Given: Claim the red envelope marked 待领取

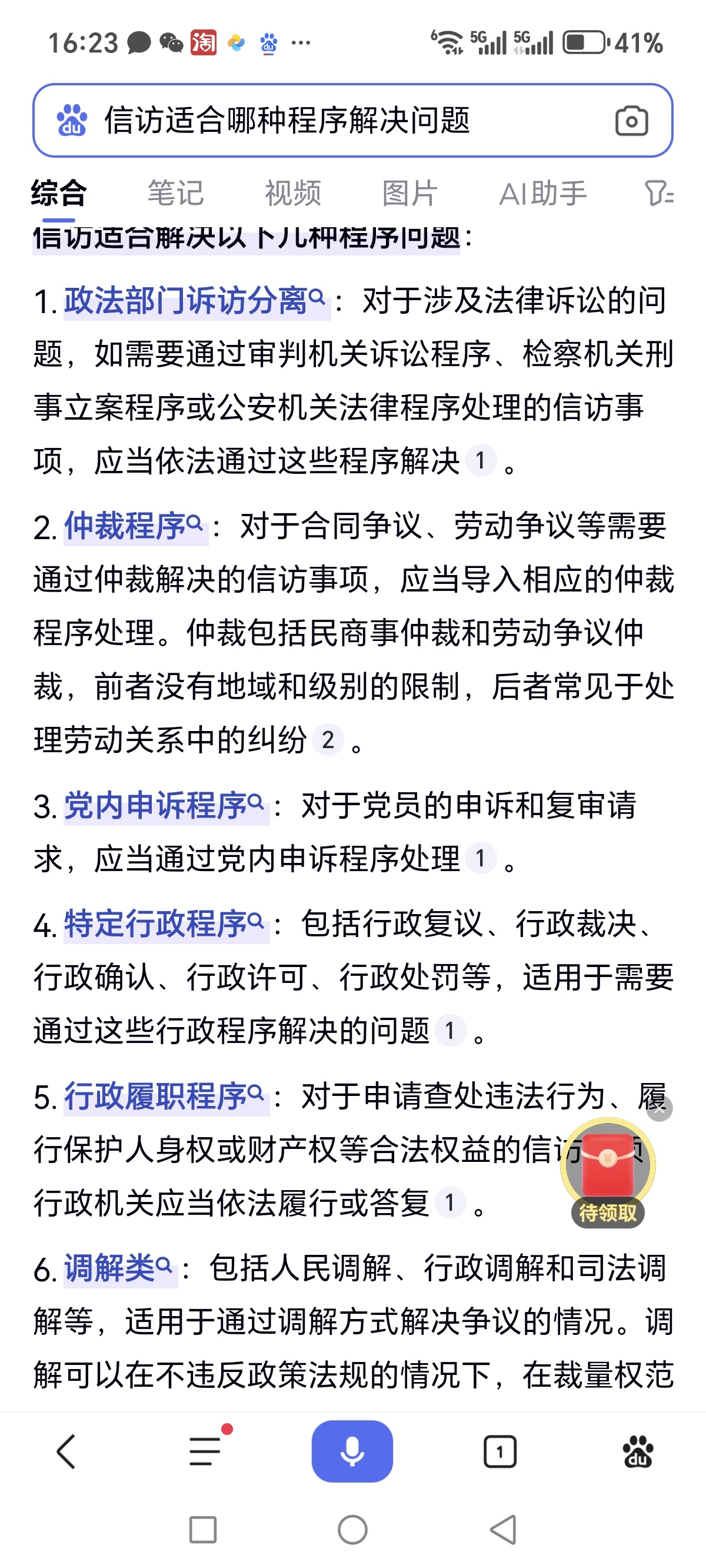Looking at the screenshot, I should 607,1172.
